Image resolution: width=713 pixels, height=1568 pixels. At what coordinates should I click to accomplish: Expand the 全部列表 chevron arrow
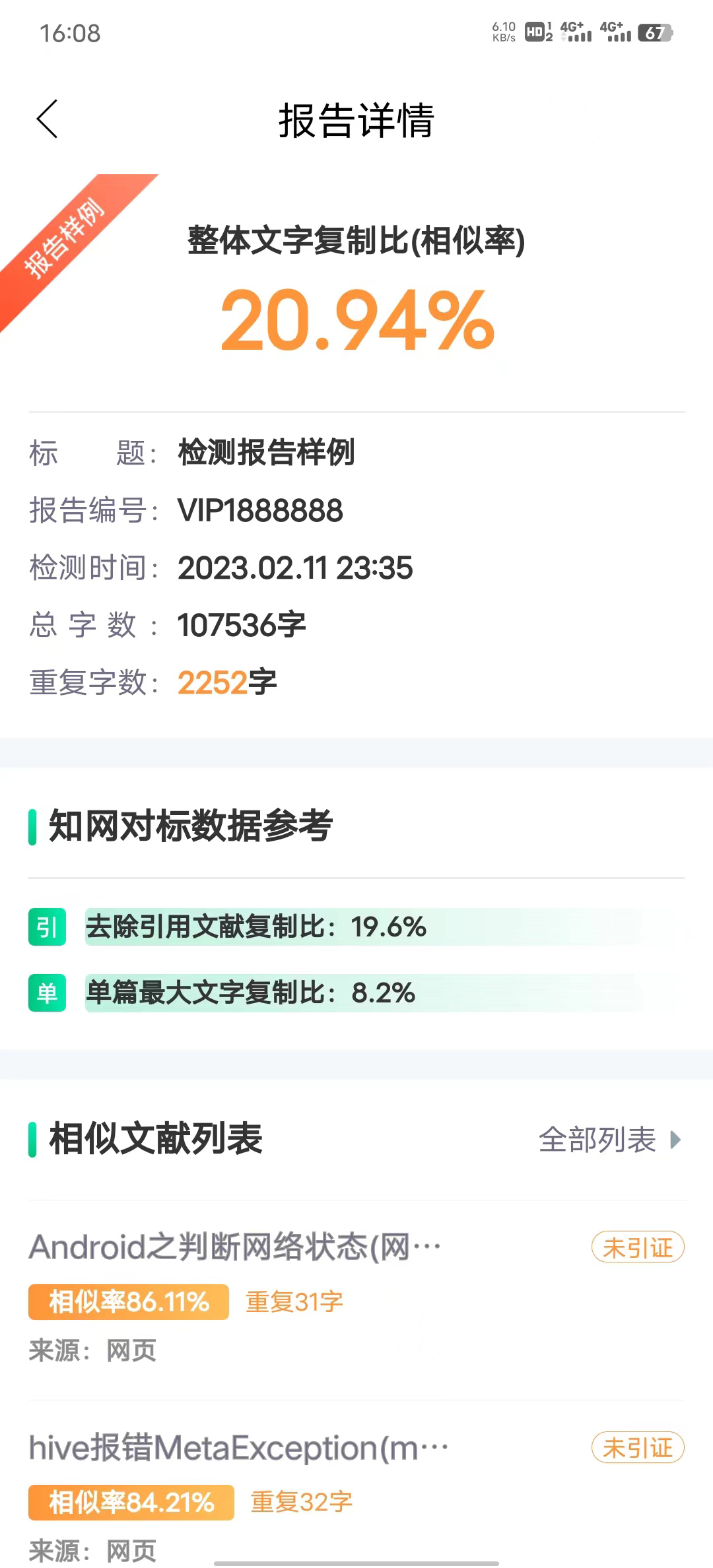click(x=676, y=1140)
